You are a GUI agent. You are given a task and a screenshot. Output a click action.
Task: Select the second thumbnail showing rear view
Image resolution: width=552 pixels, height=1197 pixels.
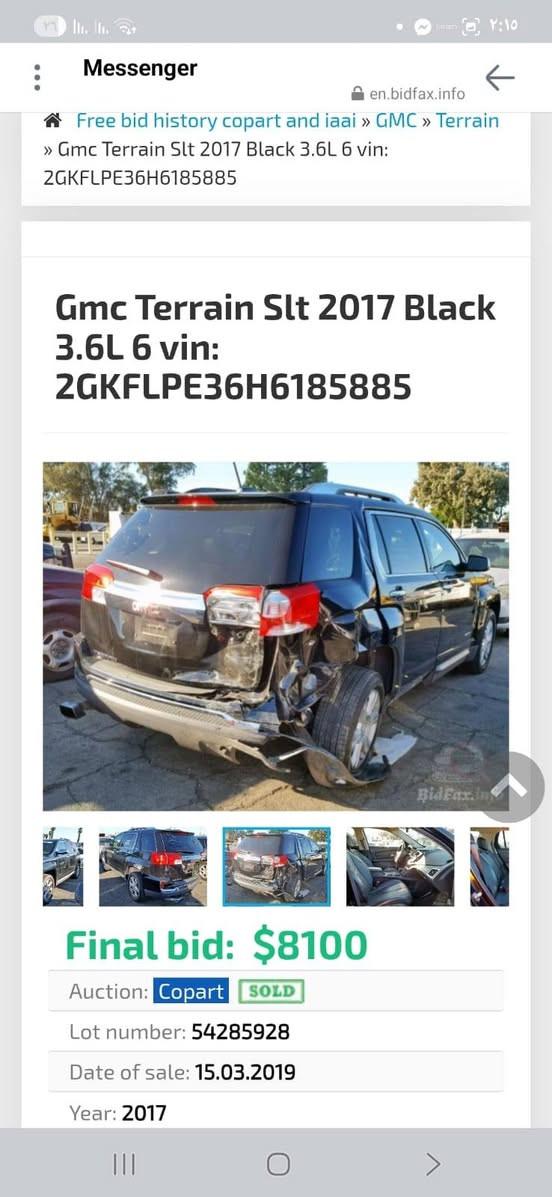(153, 866)
